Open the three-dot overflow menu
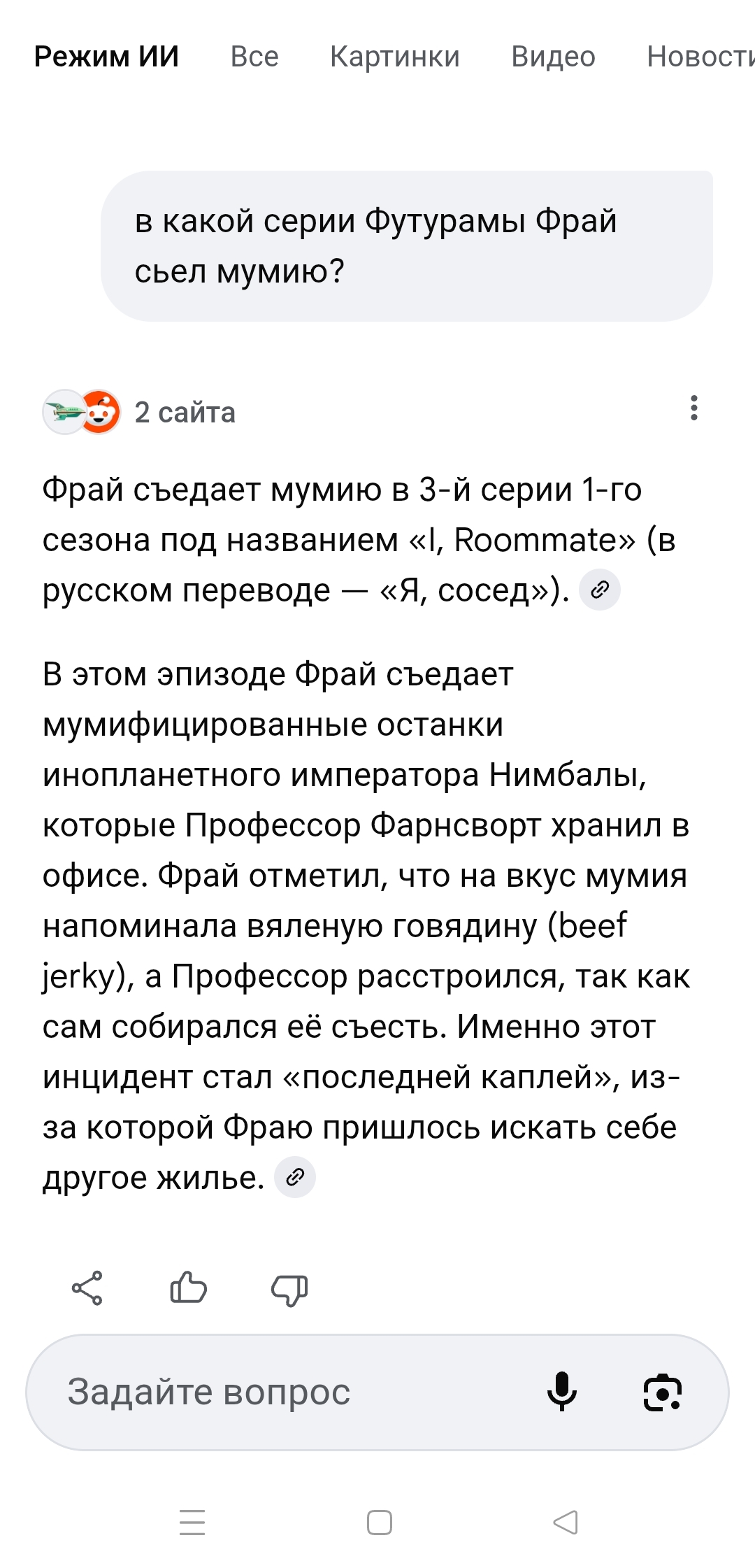This screenshot has width=755, height=1568. (x=693, y=408)
